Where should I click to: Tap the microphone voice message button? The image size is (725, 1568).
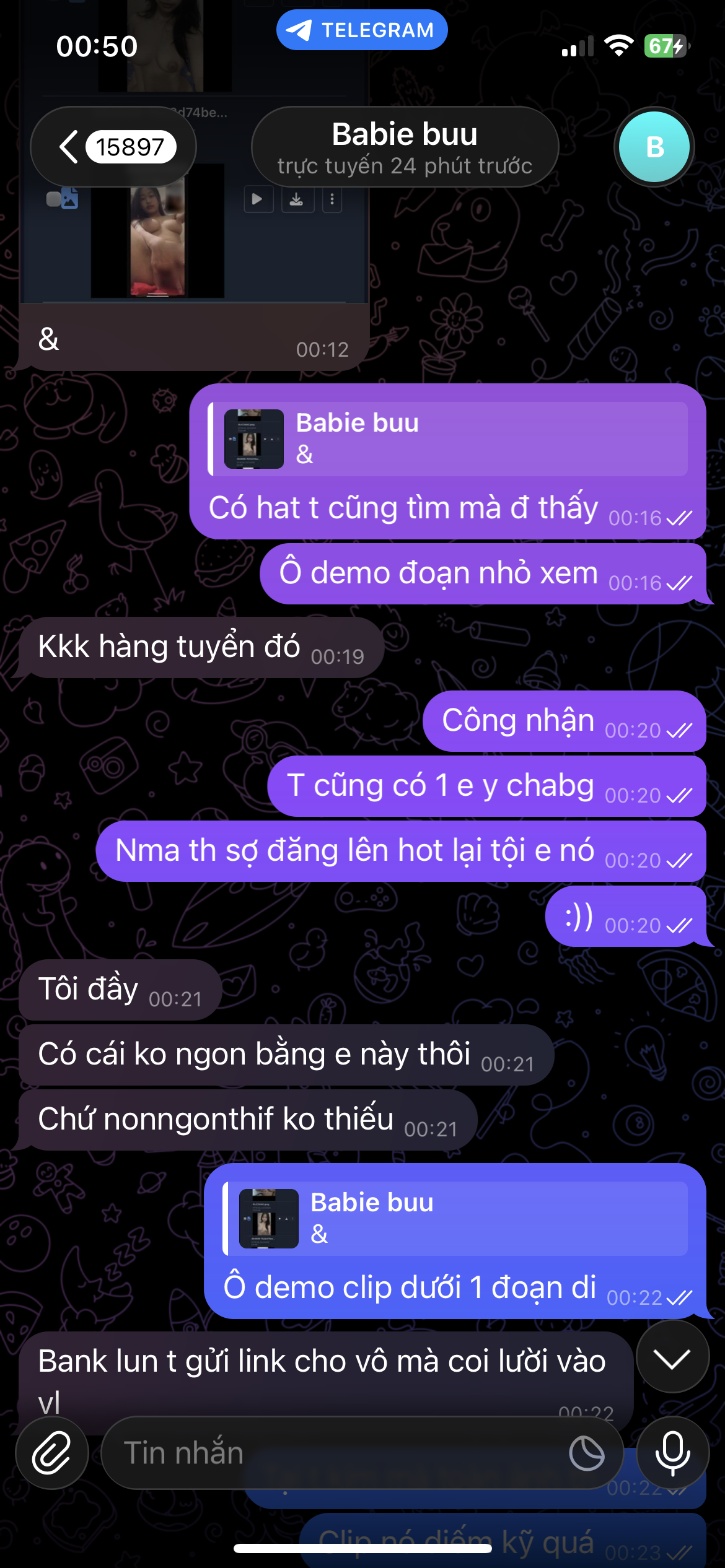(672, 1453)
